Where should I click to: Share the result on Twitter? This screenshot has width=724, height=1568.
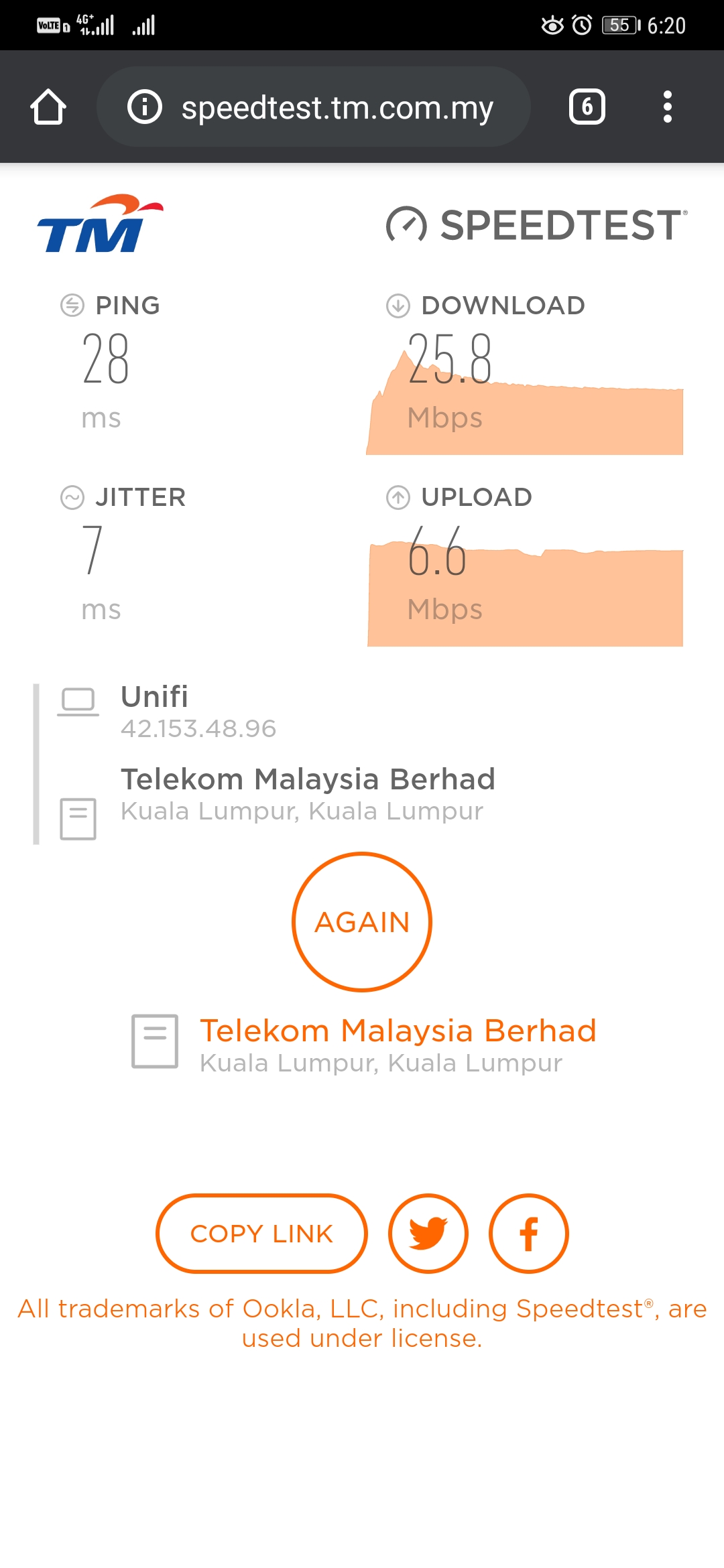click(428, 1234)
